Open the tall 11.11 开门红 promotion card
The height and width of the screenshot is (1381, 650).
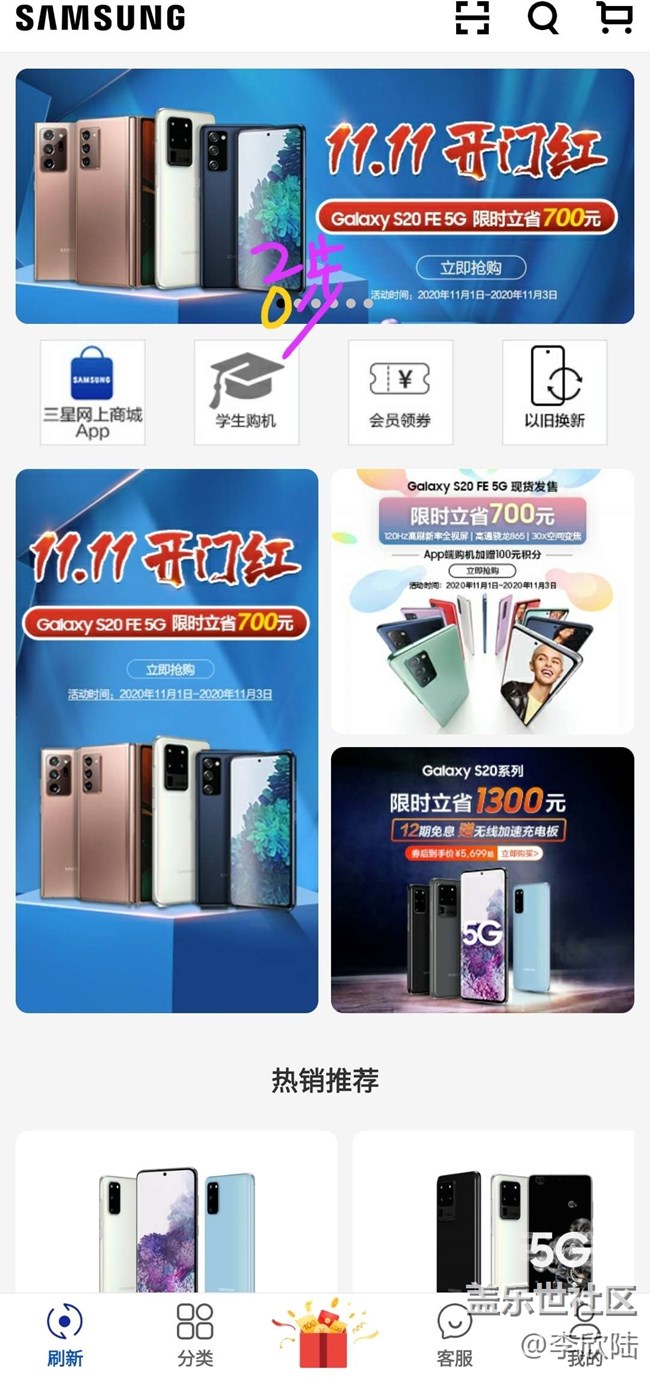tap(167, 740)
